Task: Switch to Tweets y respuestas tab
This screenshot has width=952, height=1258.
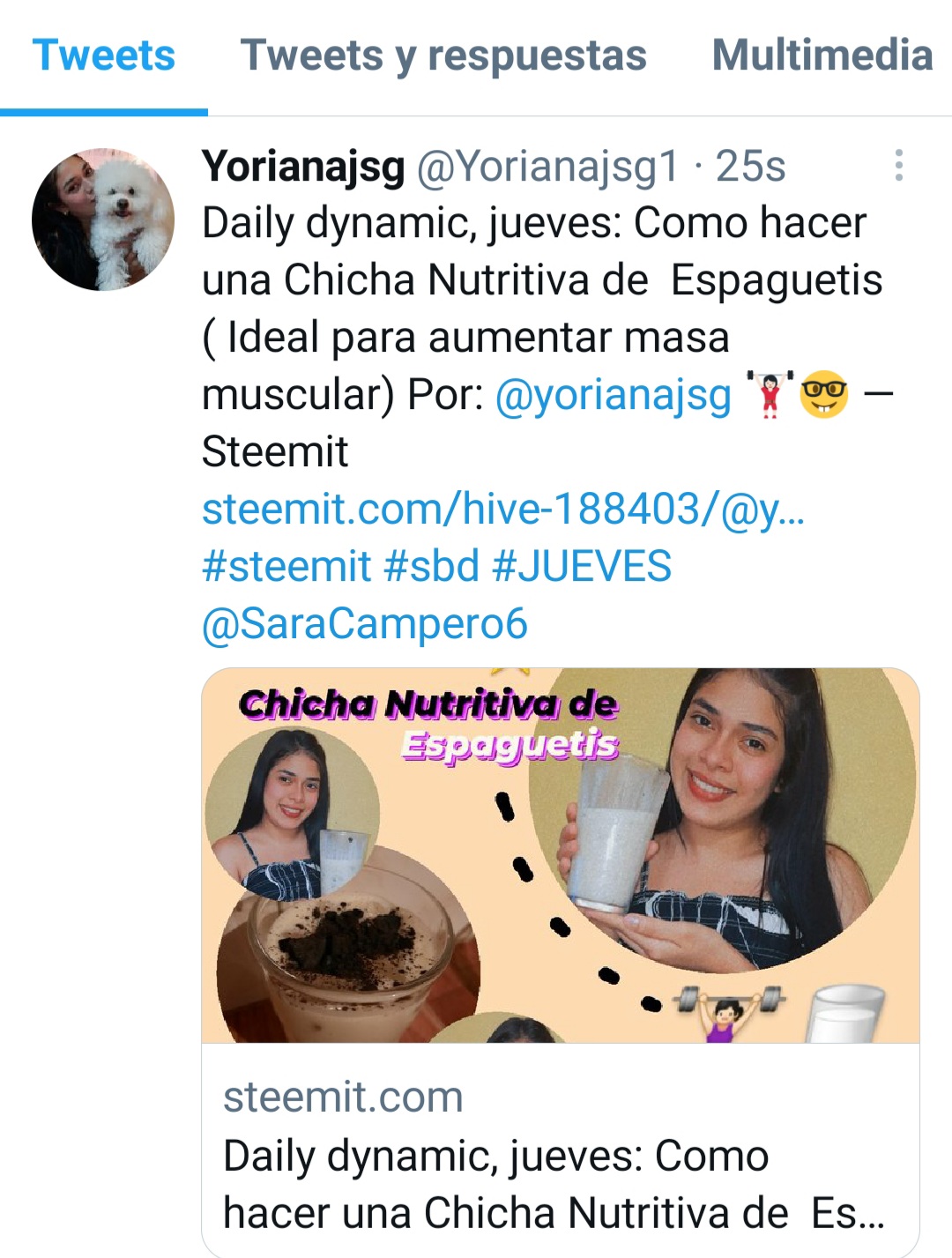Action: (443, 56)
